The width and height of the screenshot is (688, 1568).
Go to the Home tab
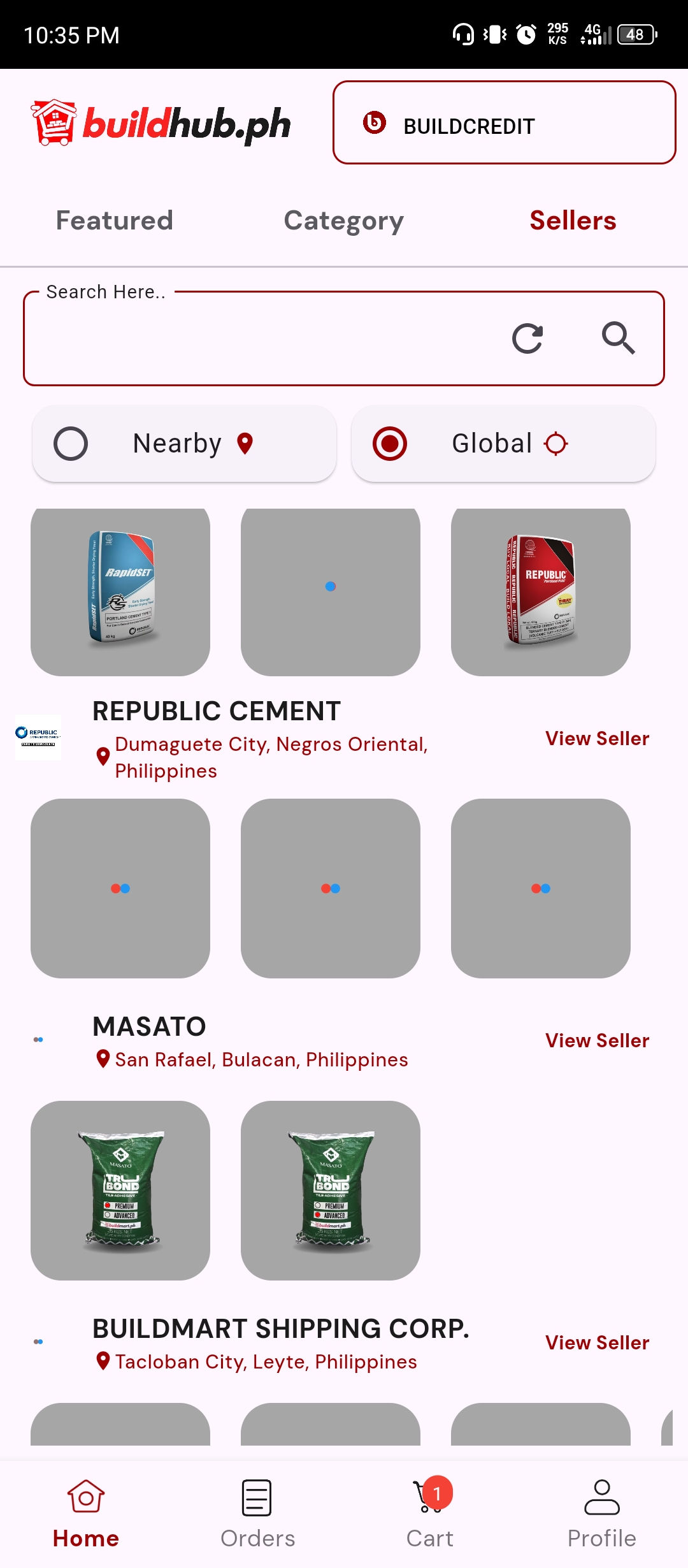click(x=86, y=1514)
